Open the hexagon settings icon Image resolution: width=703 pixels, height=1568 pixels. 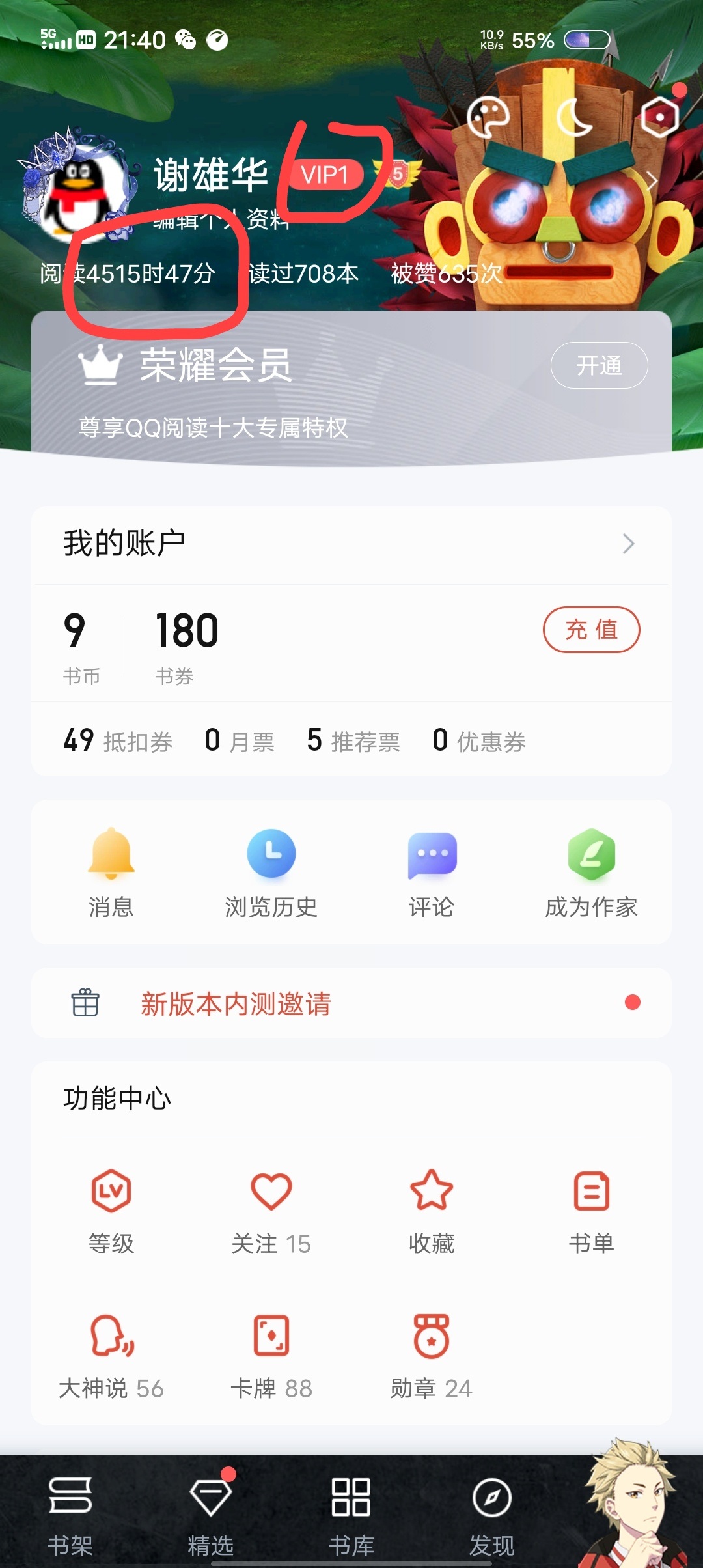click(659, 117)
